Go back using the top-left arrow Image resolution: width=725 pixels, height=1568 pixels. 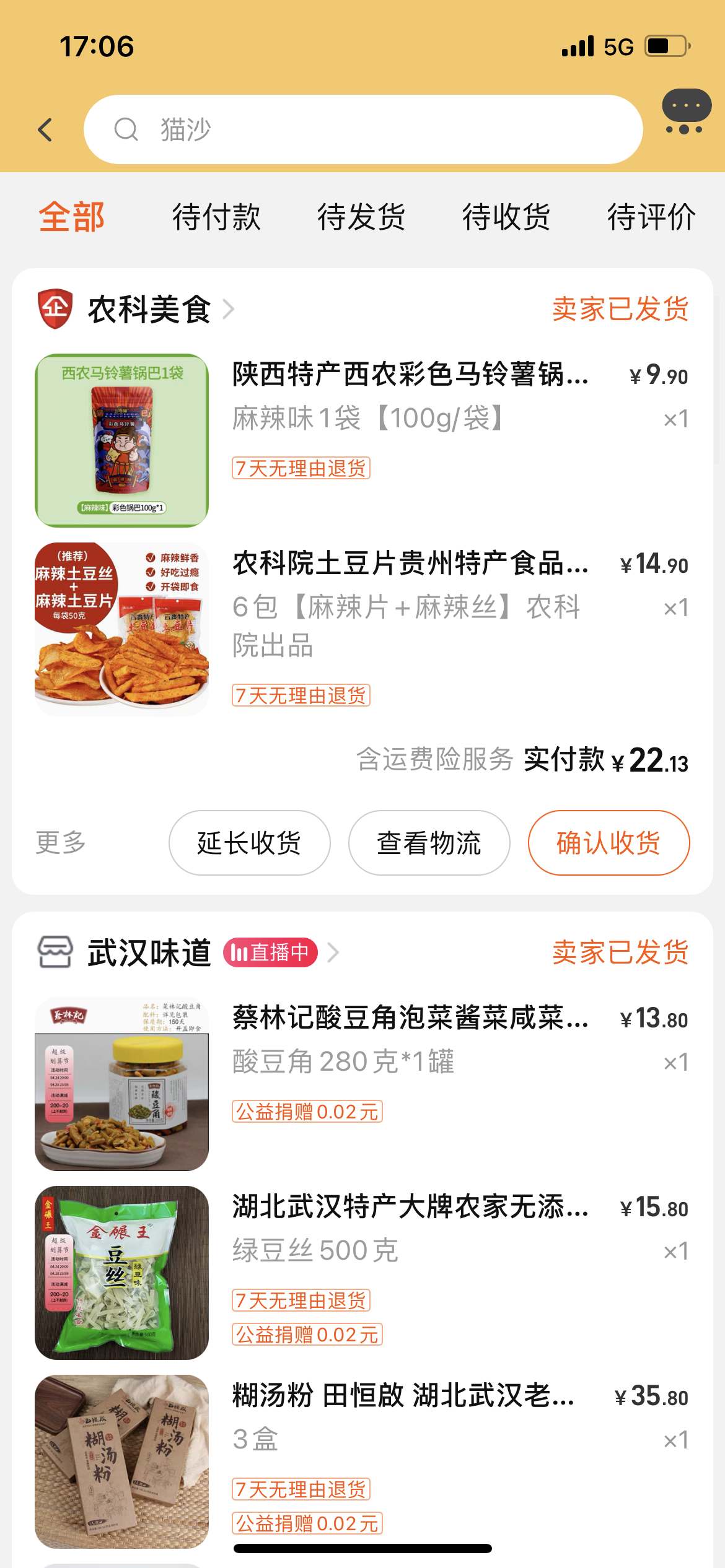pyautogui.click(x=45, y=130)
